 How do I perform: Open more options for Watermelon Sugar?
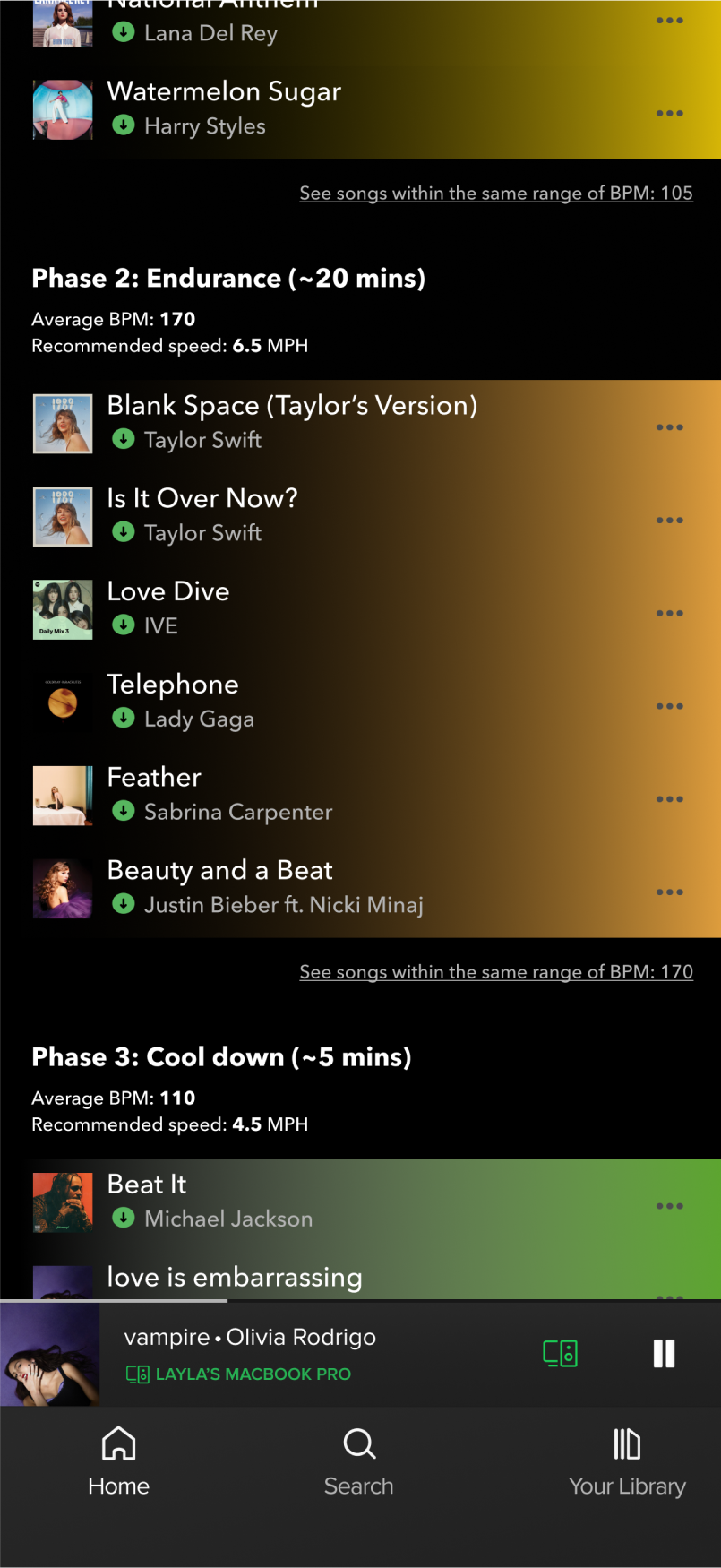point(669,114)
